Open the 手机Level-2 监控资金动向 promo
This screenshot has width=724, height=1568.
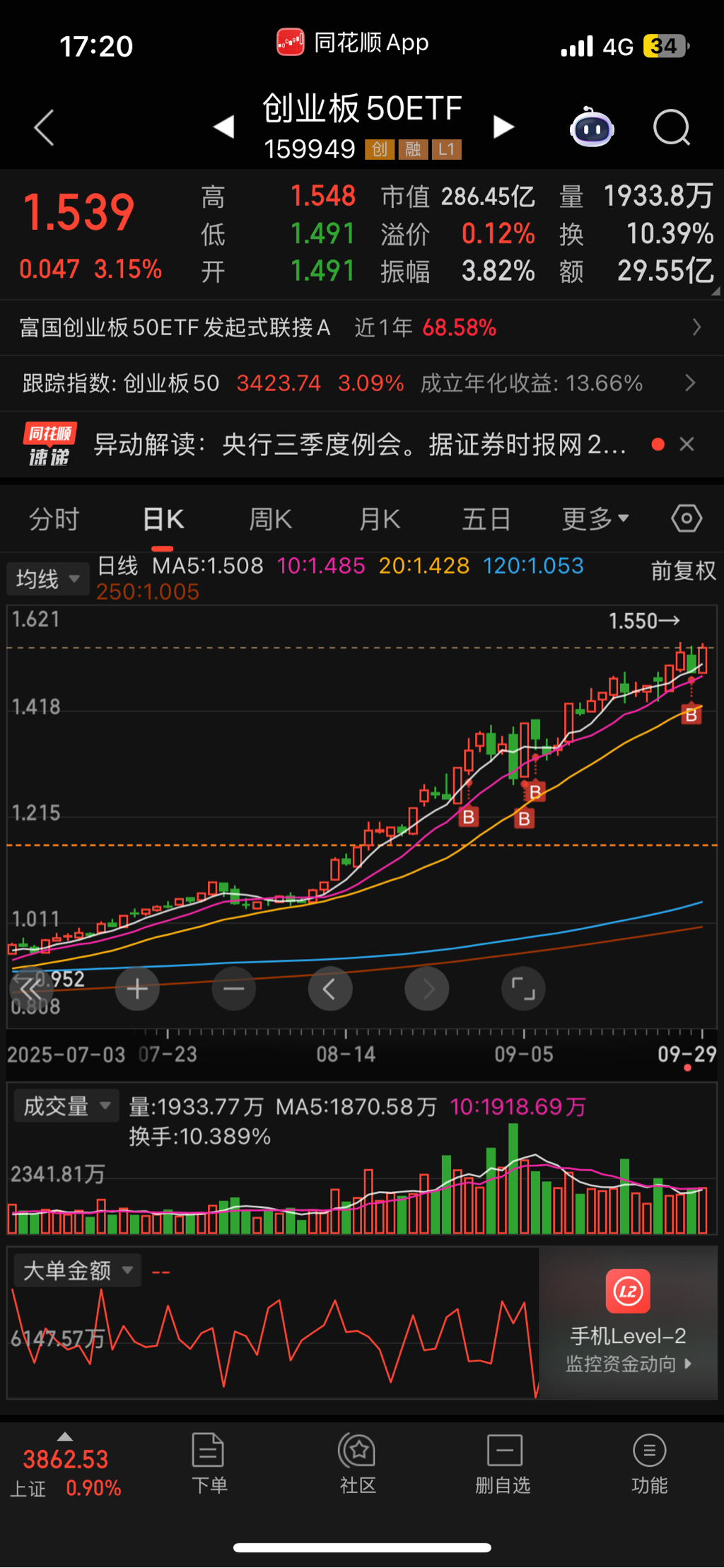(x=628, y=1323)
